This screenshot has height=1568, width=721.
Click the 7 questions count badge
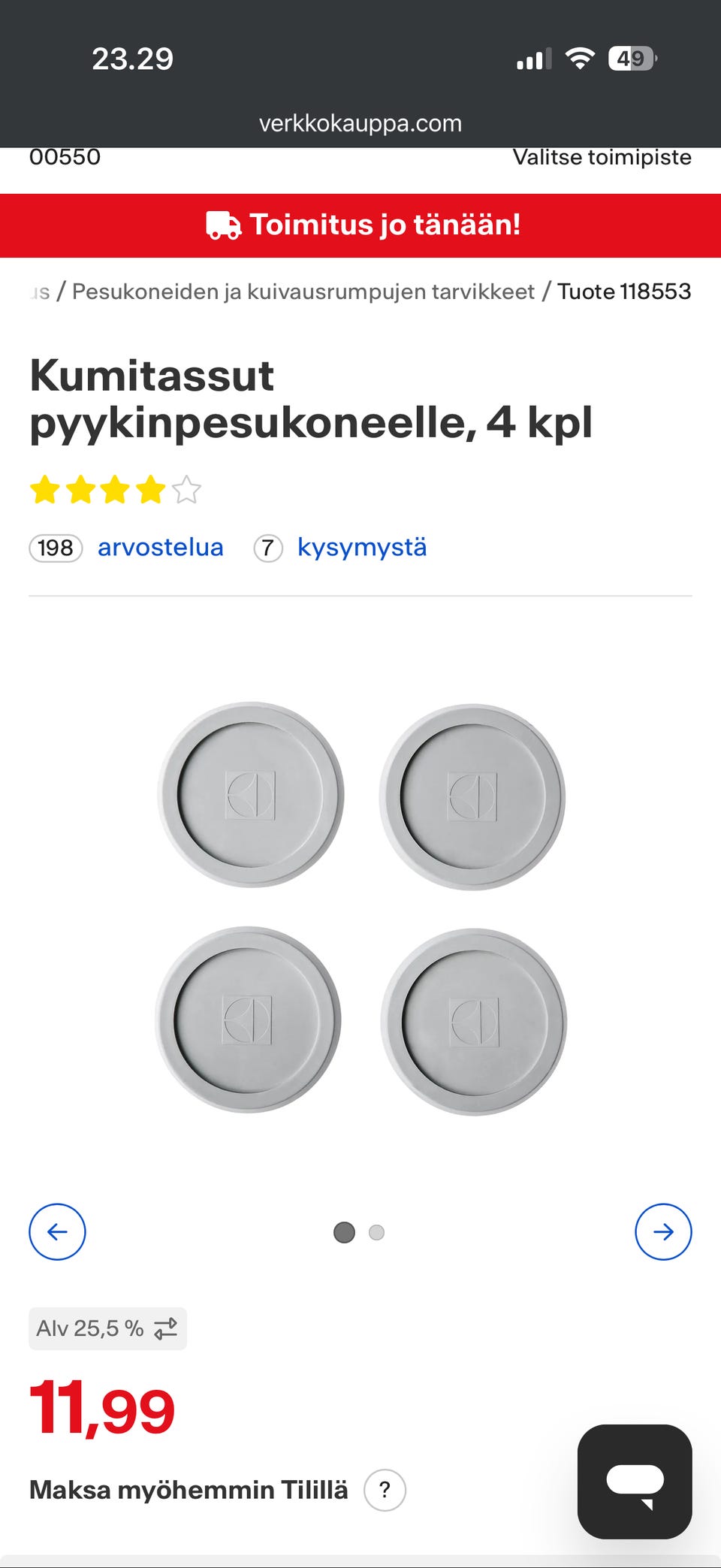tap(268, 548)
